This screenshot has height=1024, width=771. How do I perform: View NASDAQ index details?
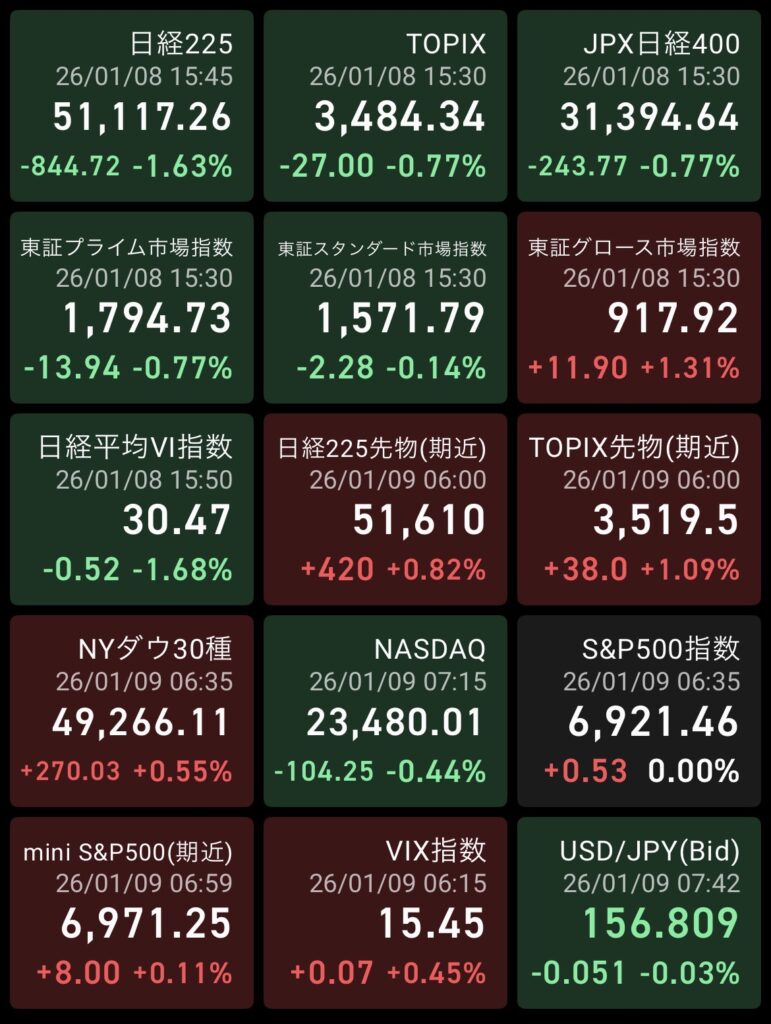[386, 711]
